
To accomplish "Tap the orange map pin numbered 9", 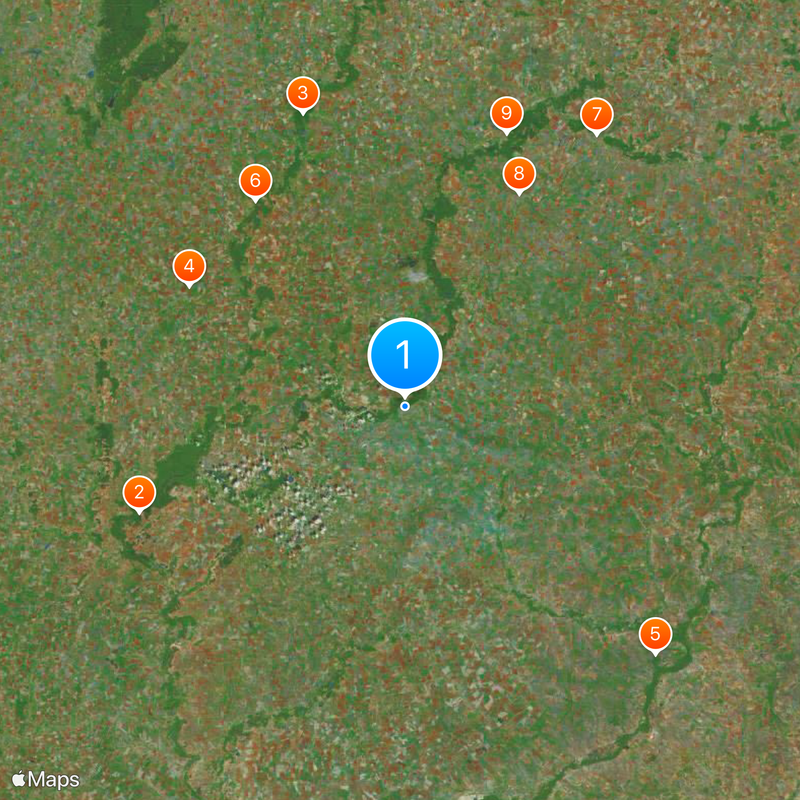I will tap(506, 113).
